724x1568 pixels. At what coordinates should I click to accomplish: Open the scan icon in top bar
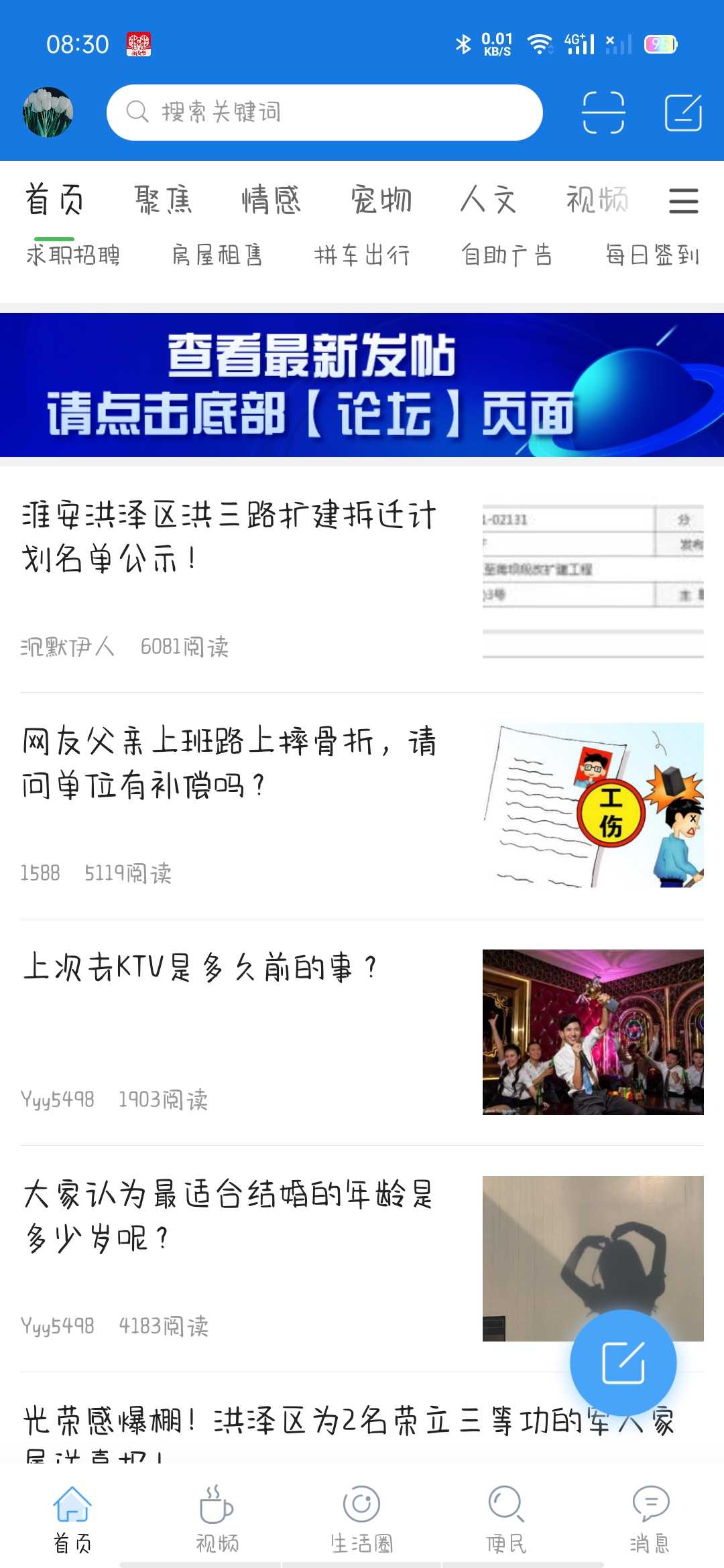click(603, 113)
